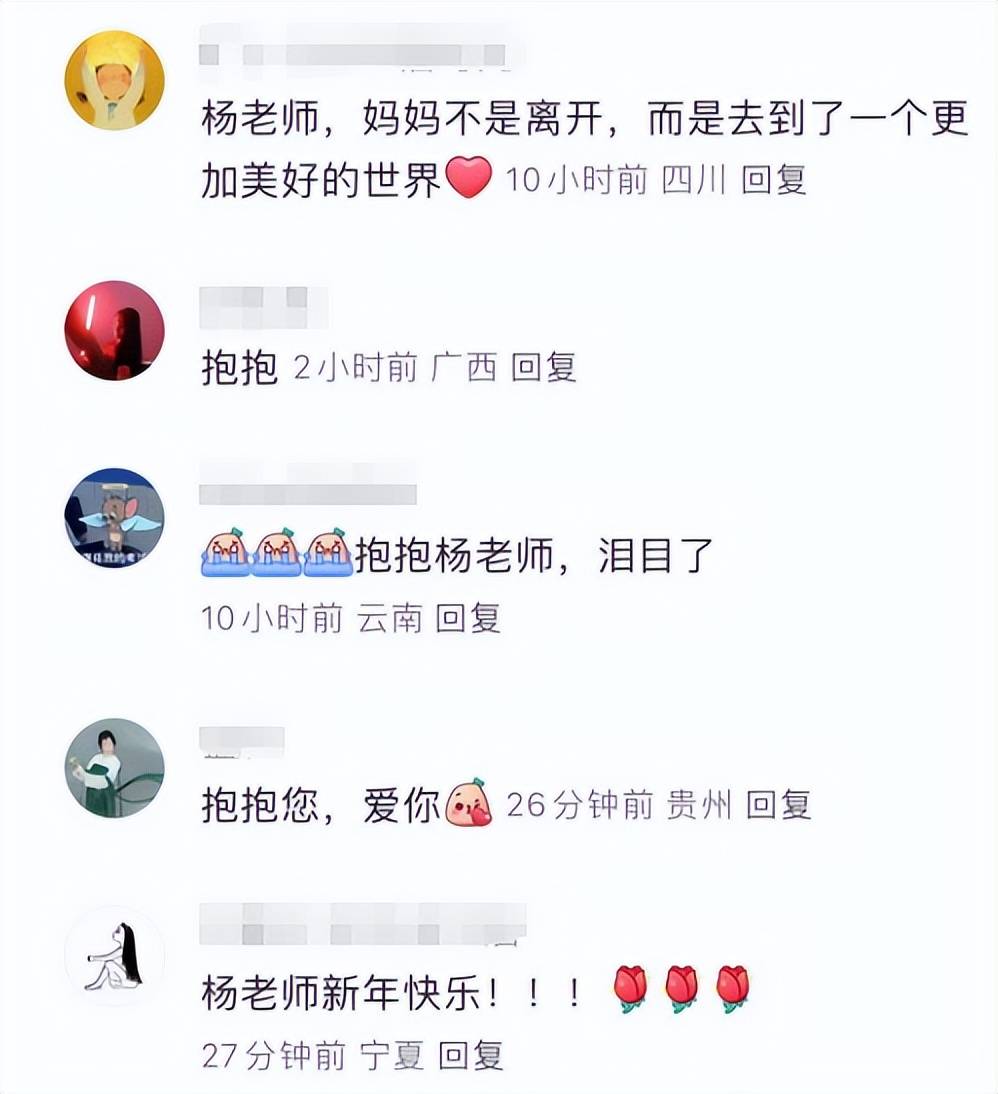Reply to the Sichuan comment about mom
This screenshot has width=998, height=1094.
[x=773, y=180]
